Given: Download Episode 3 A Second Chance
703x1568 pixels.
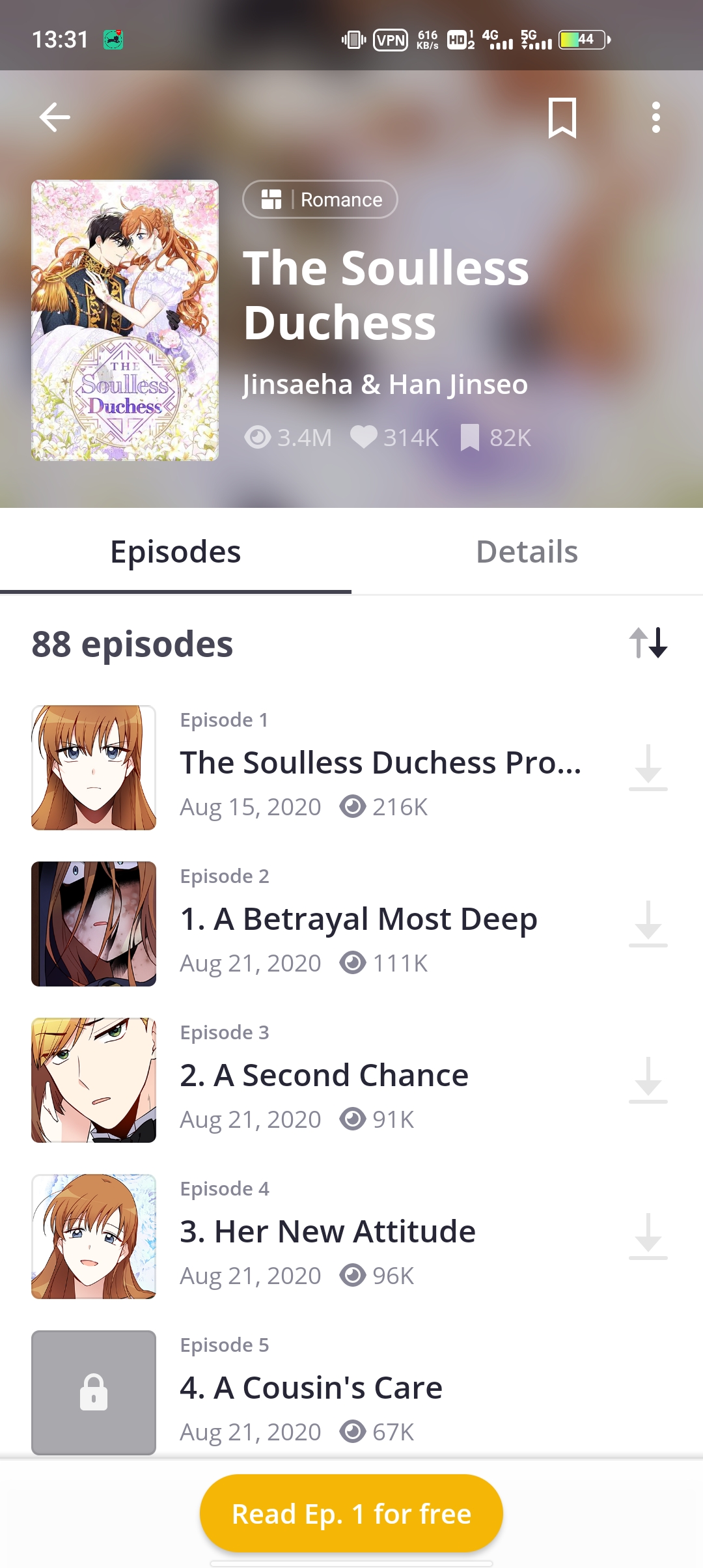Looking at the screenshot, I should tap(648, 1080).
